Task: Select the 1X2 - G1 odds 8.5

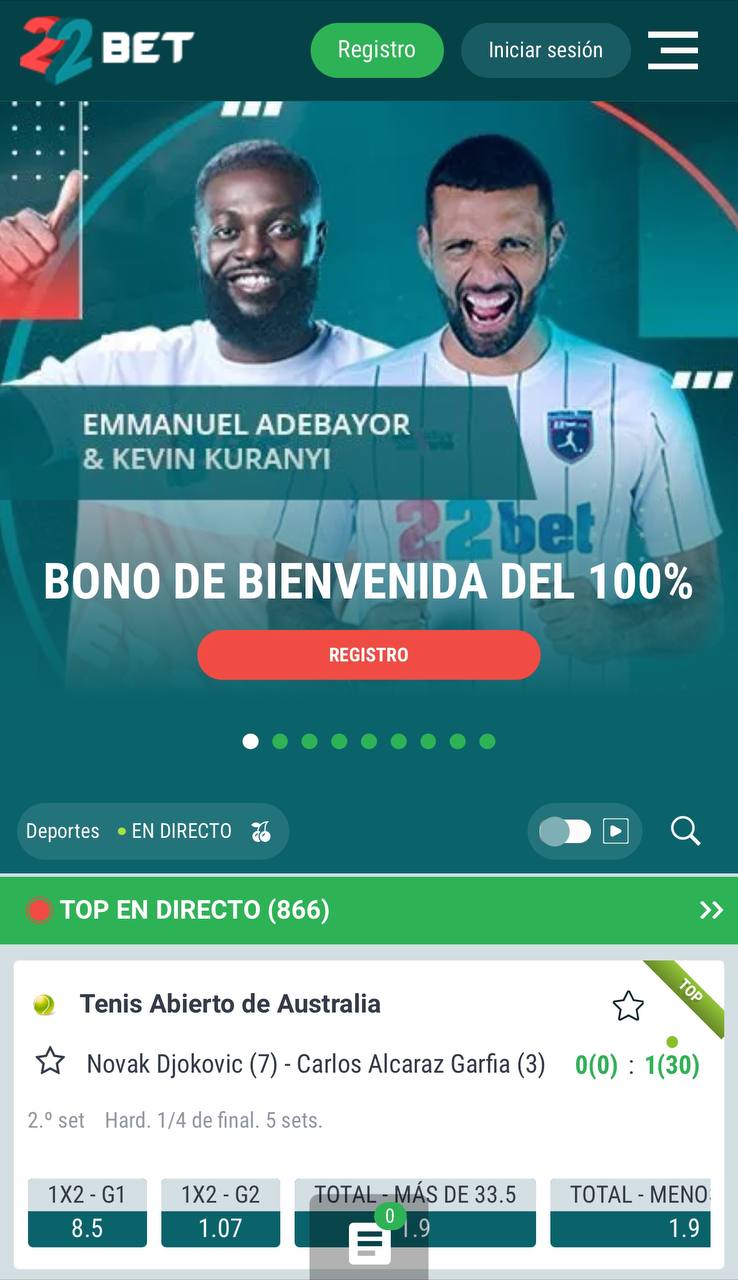Action: coord(87,1228)
